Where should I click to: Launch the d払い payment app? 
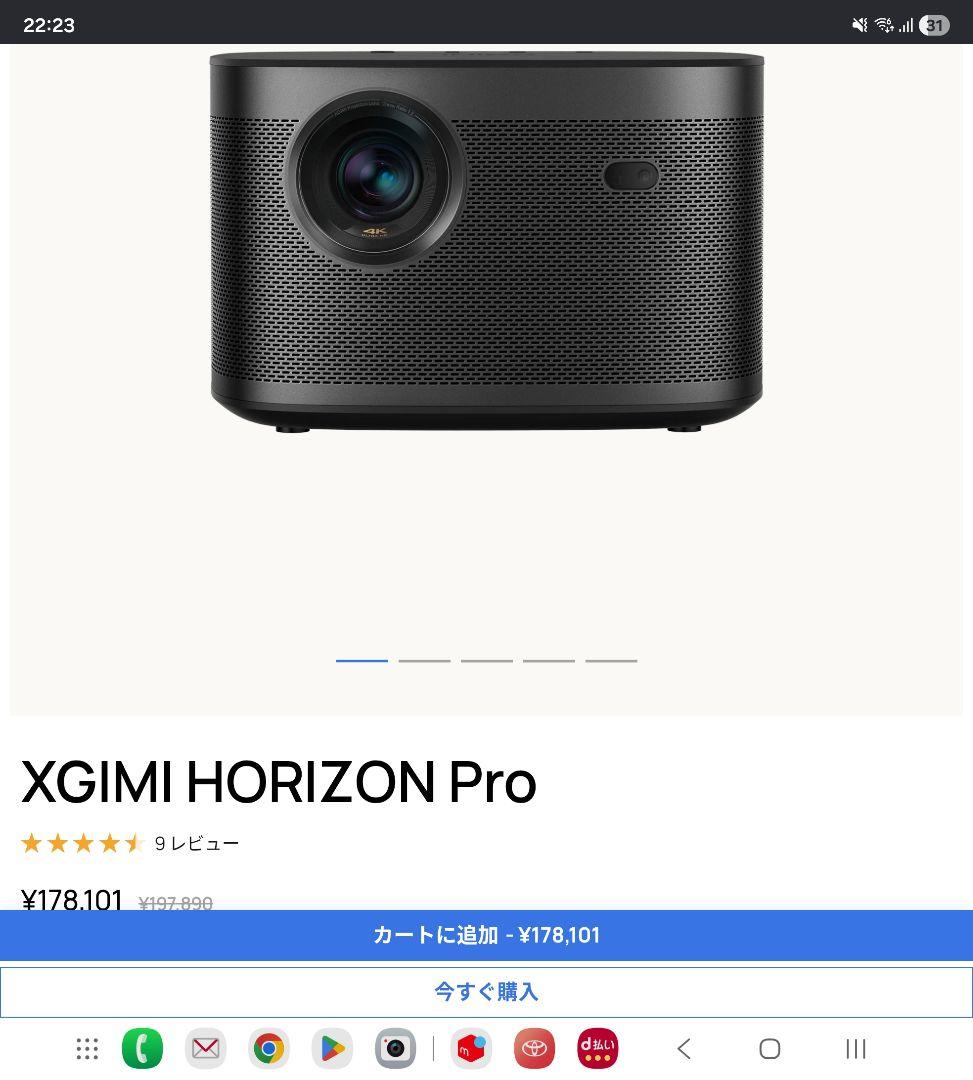[x=598, y=1048]
